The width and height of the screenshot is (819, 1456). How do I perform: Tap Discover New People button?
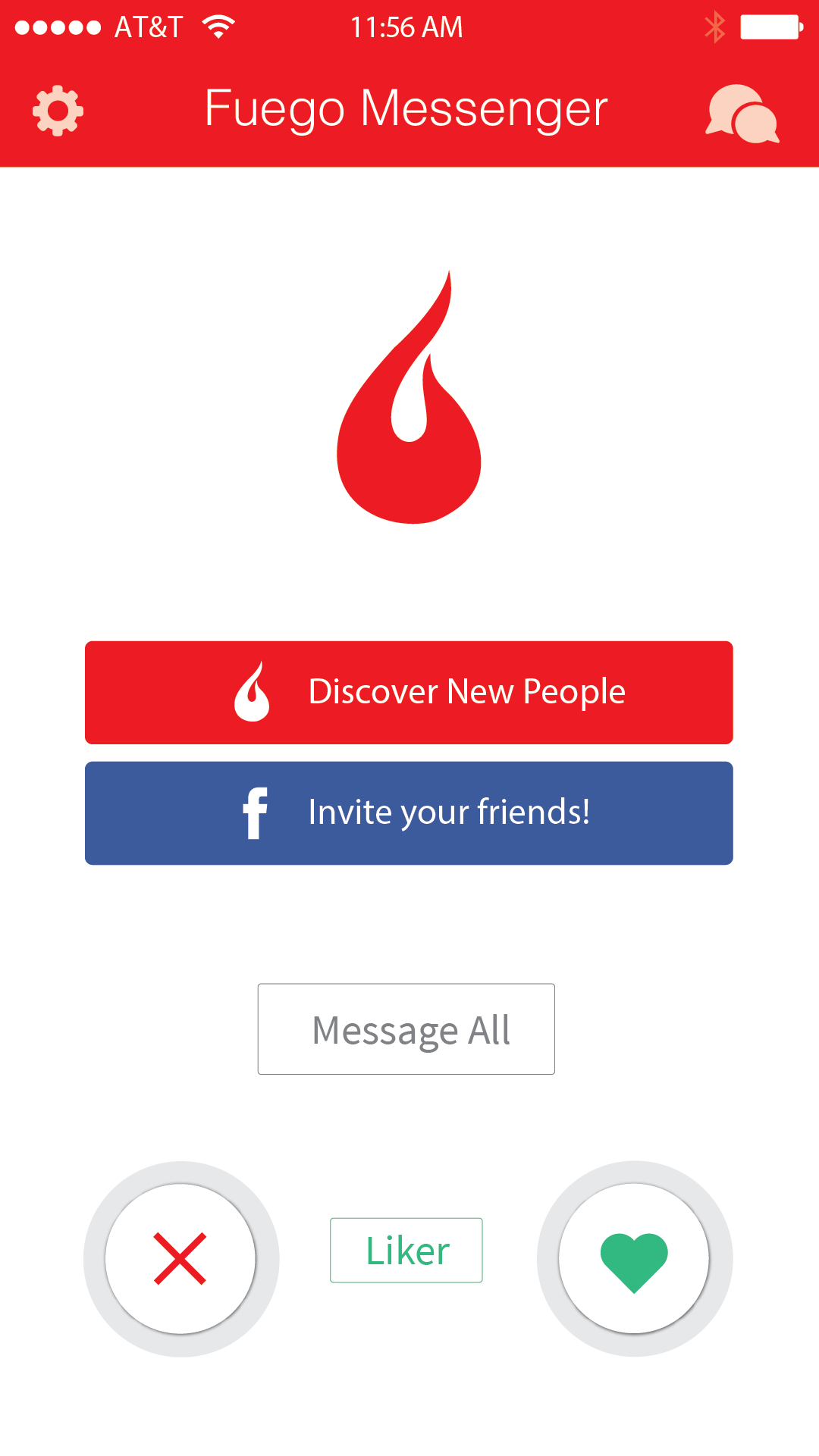(x=409, y=692)
